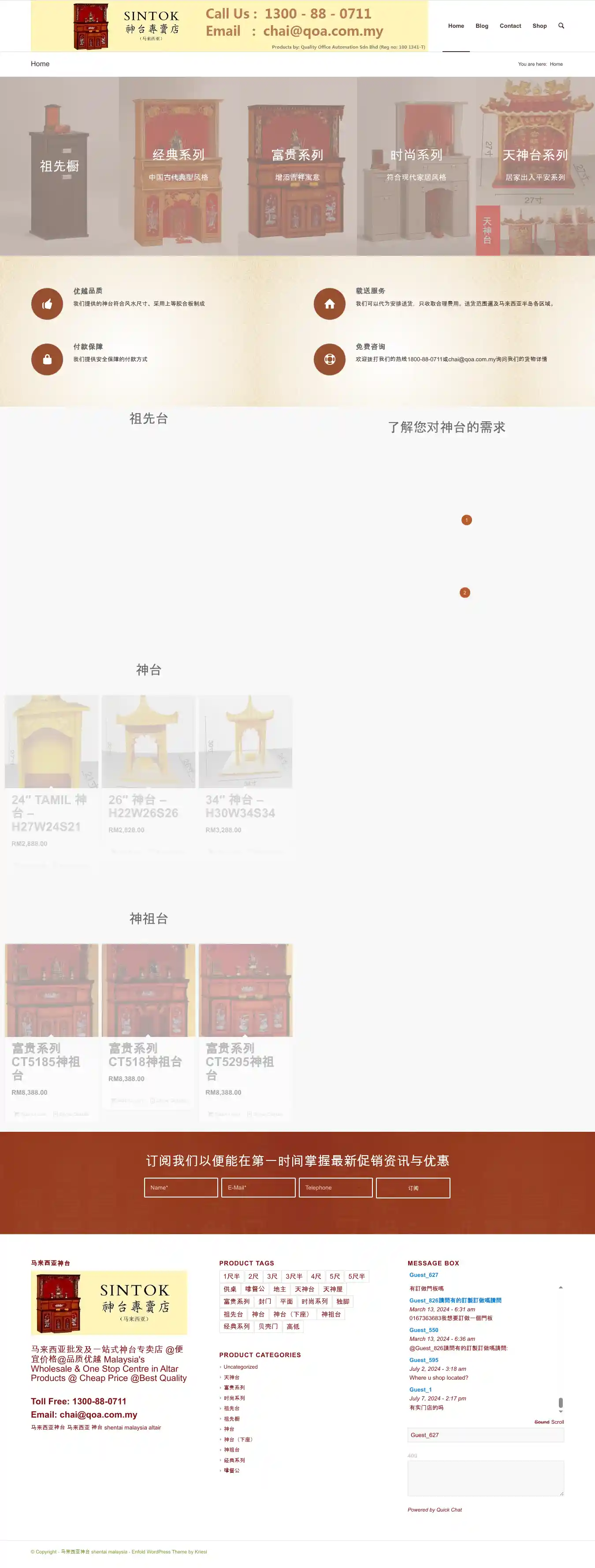Focus the Name field in subscription form

(x=181, y=1187)
